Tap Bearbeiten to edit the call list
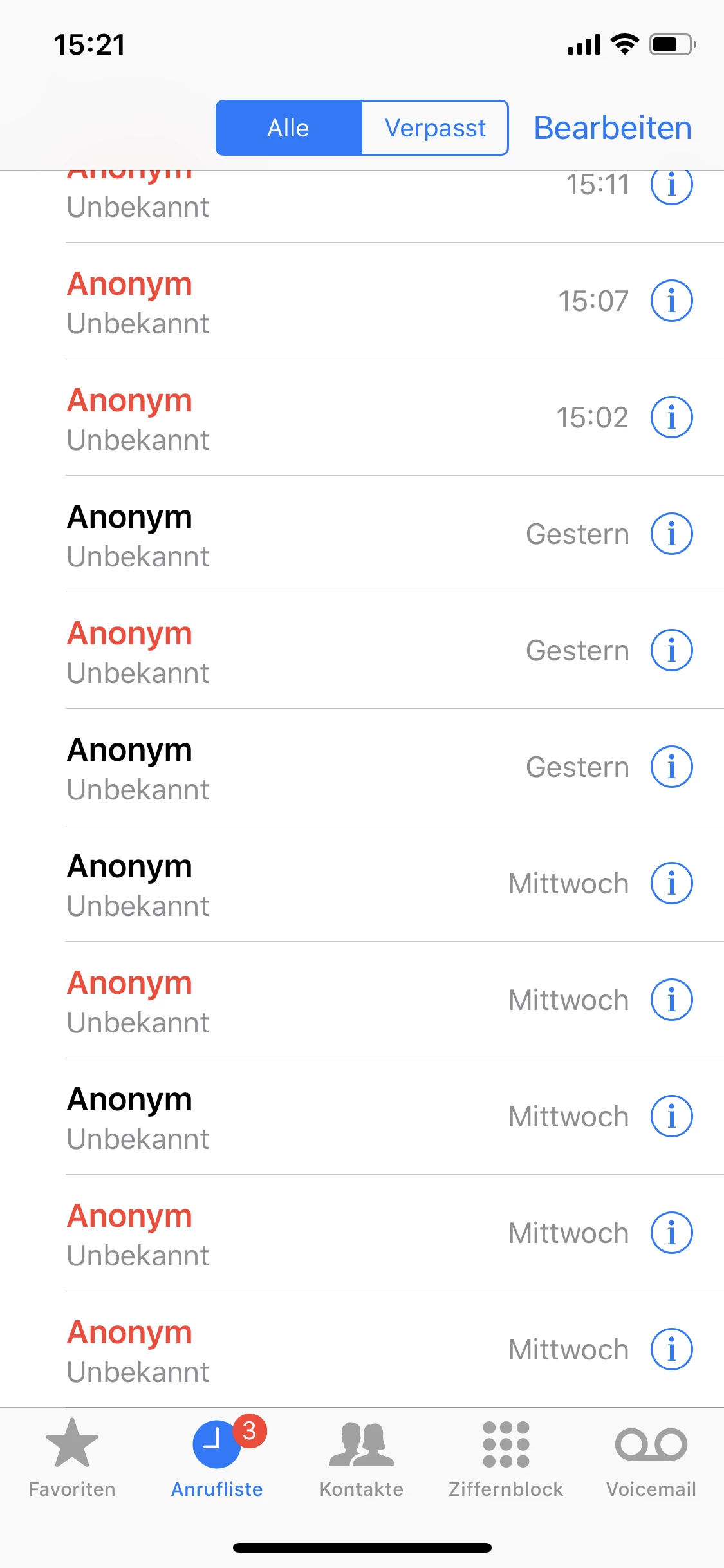Viewport: 724px width, 1568px height. [x=612, y=128]
